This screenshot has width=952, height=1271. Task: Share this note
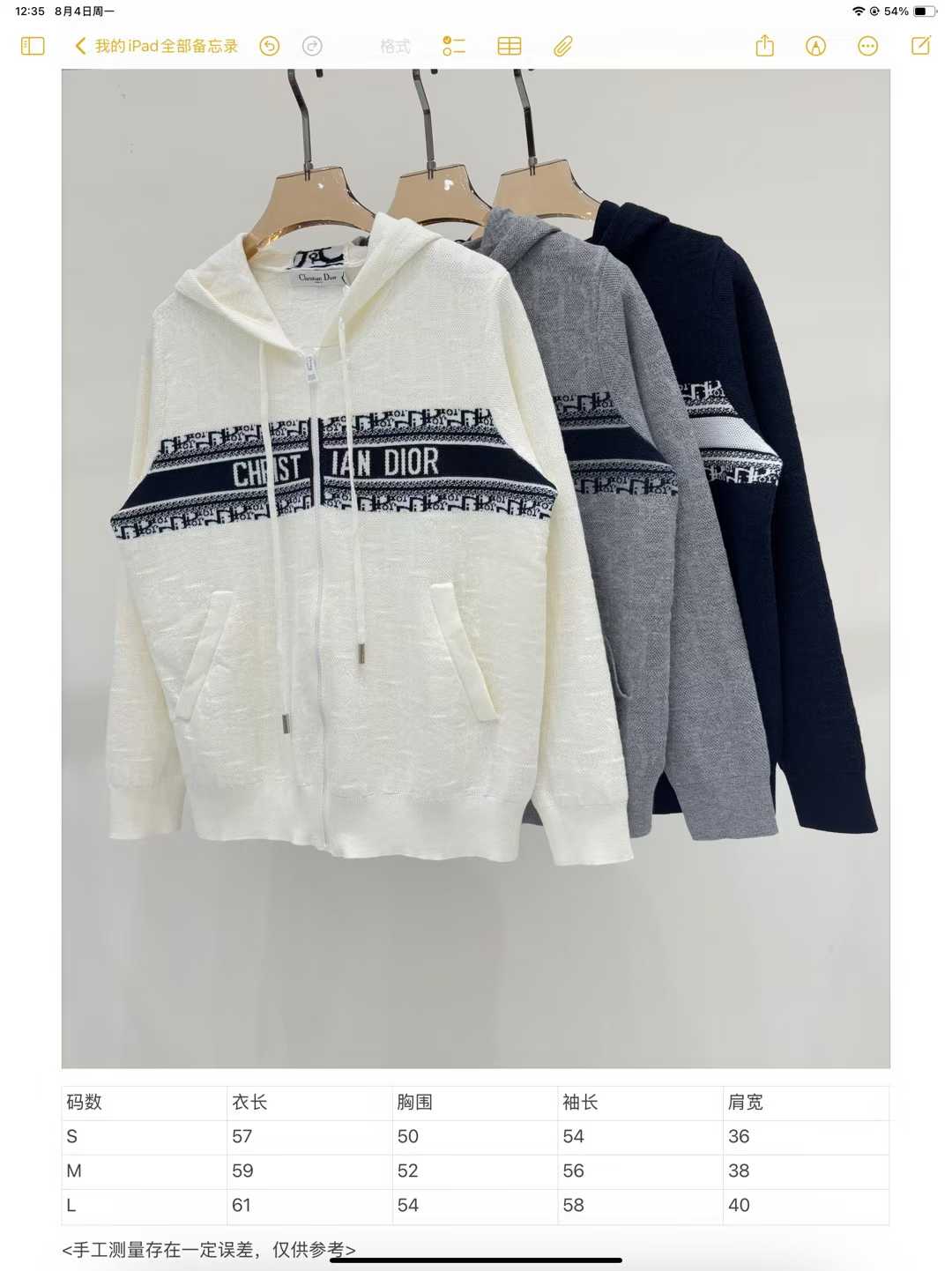click(764, 46)
